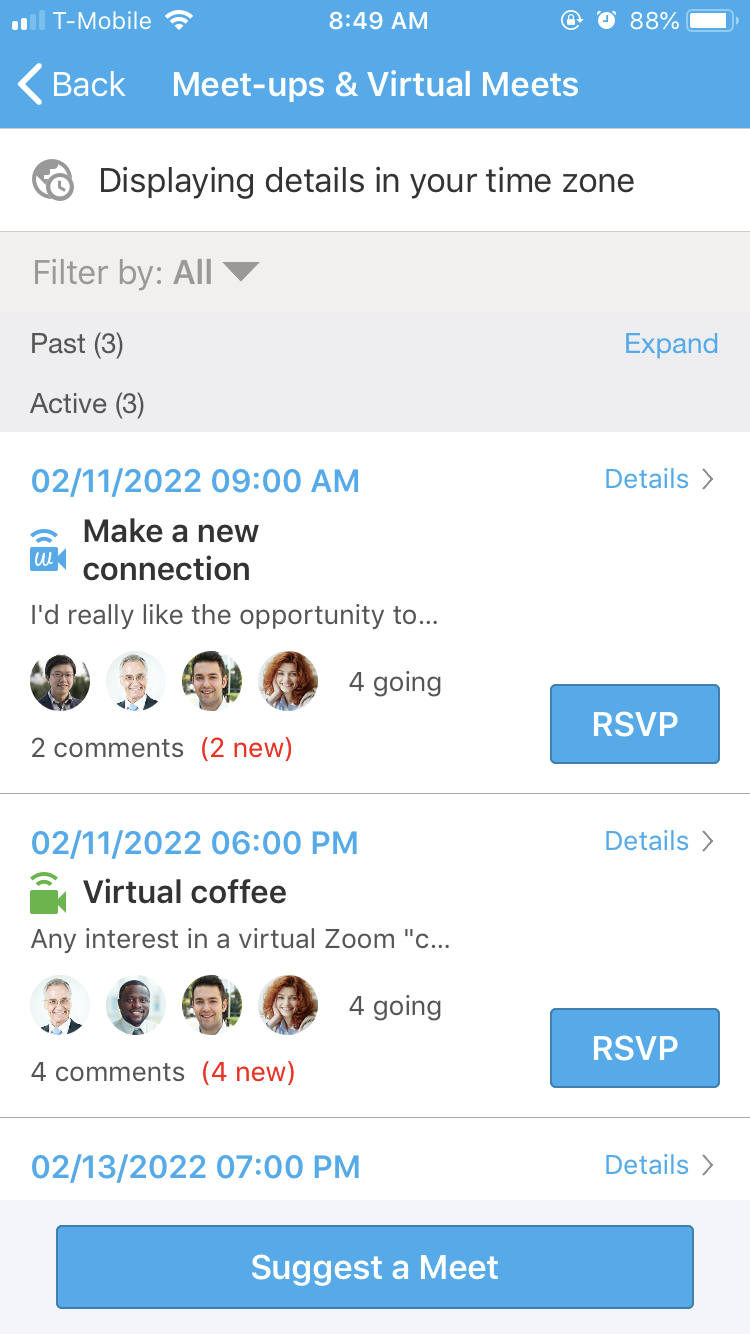Open Details for Virtual coffee
Image resolution: width=750 pixels, height=1334 pixels.
[x=659, y=841]
